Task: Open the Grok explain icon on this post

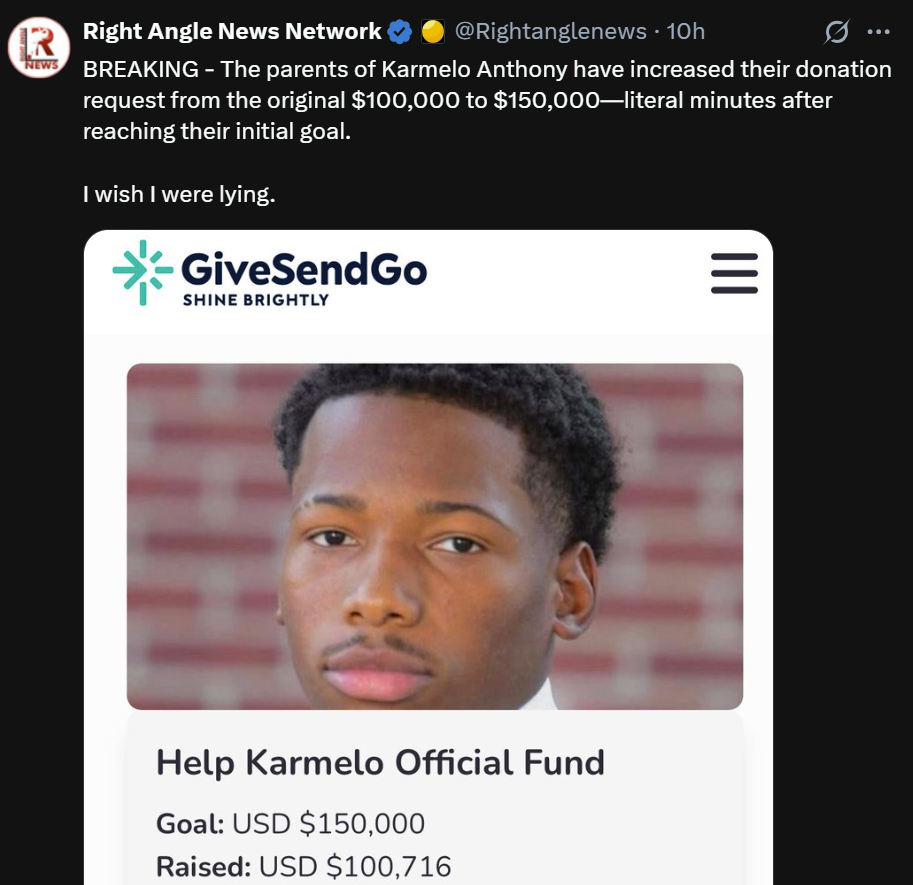Action: [836, 32]
